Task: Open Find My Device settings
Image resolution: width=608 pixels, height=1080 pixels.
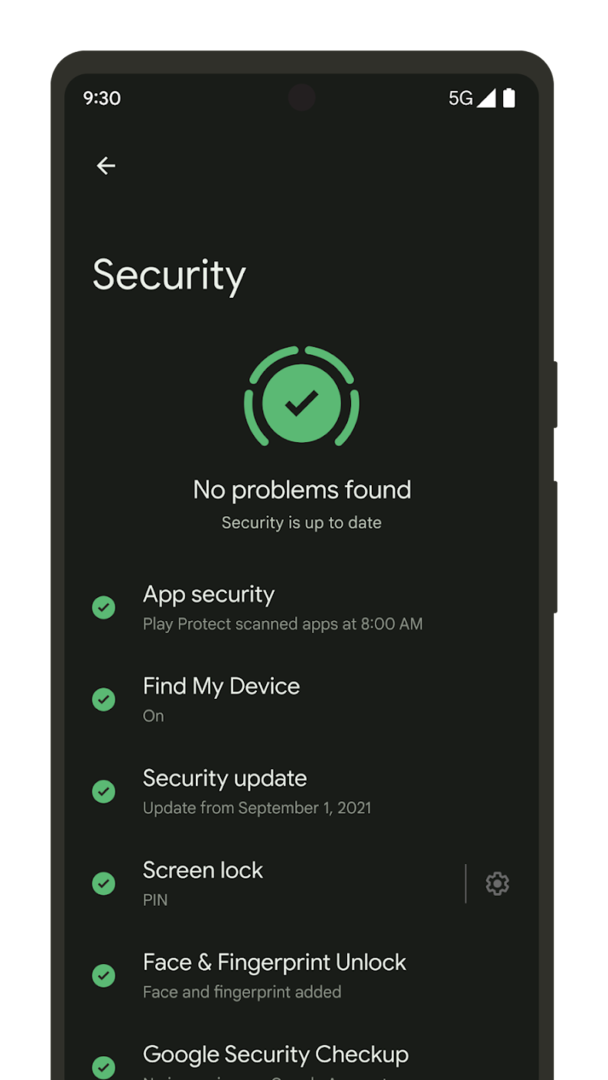Action: [x=302, y=700]
